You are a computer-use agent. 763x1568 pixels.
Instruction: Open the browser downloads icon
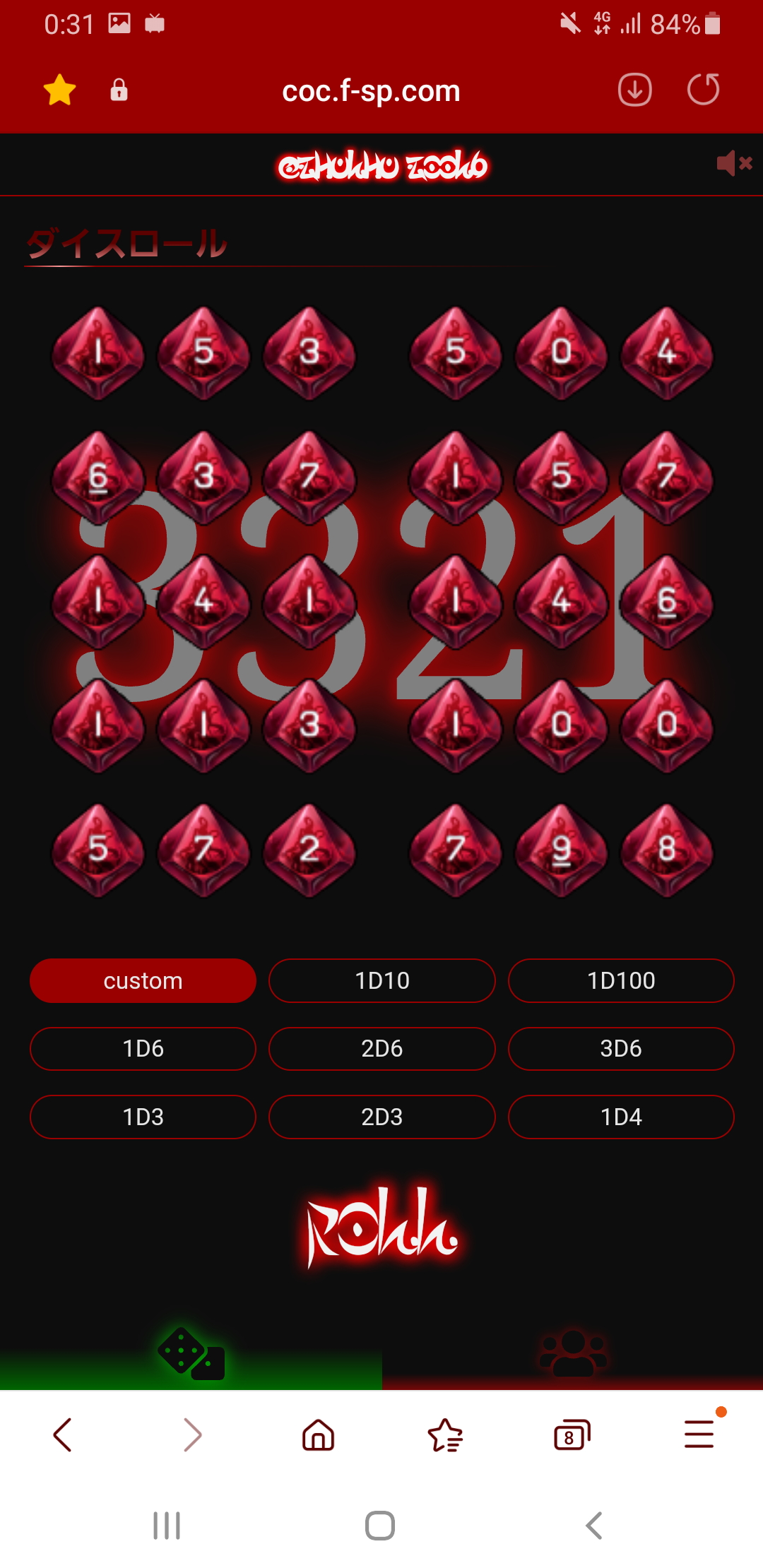tap(634, 90)
